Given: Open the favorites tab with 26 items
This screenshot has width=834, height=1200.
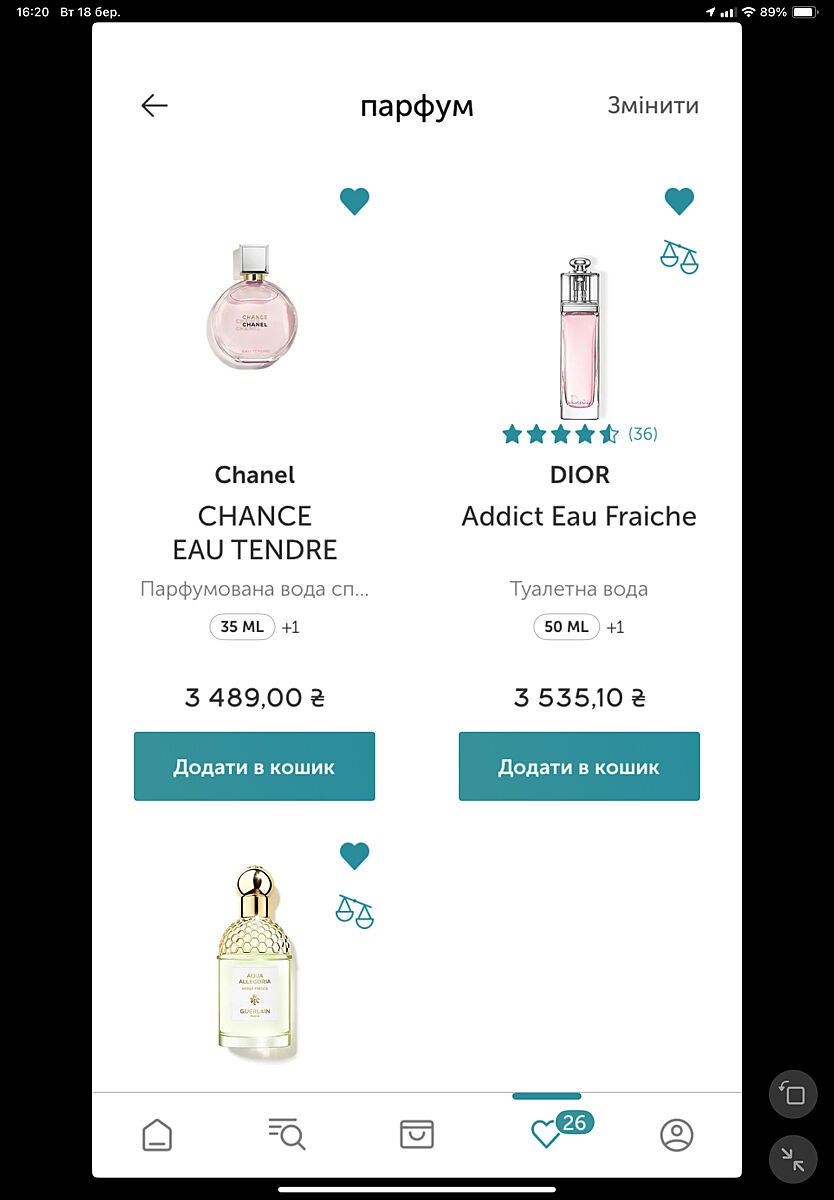Looking at the screenshot, I should [547, 1134].
